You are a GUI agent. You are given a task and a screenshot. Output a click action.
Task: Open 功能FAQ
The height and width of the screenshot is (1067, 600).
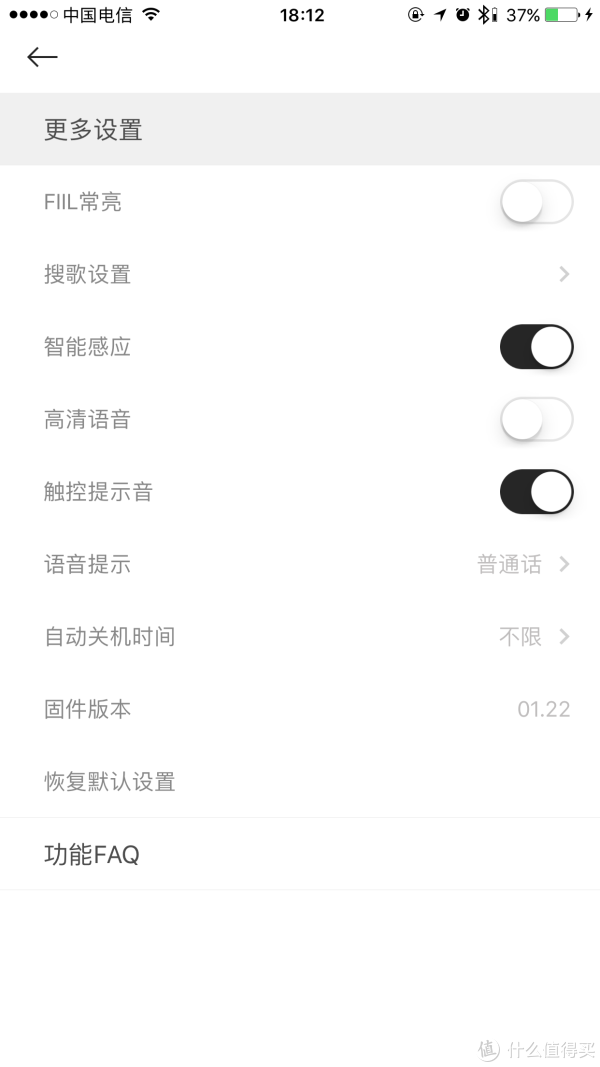click(x=300, y=854)
